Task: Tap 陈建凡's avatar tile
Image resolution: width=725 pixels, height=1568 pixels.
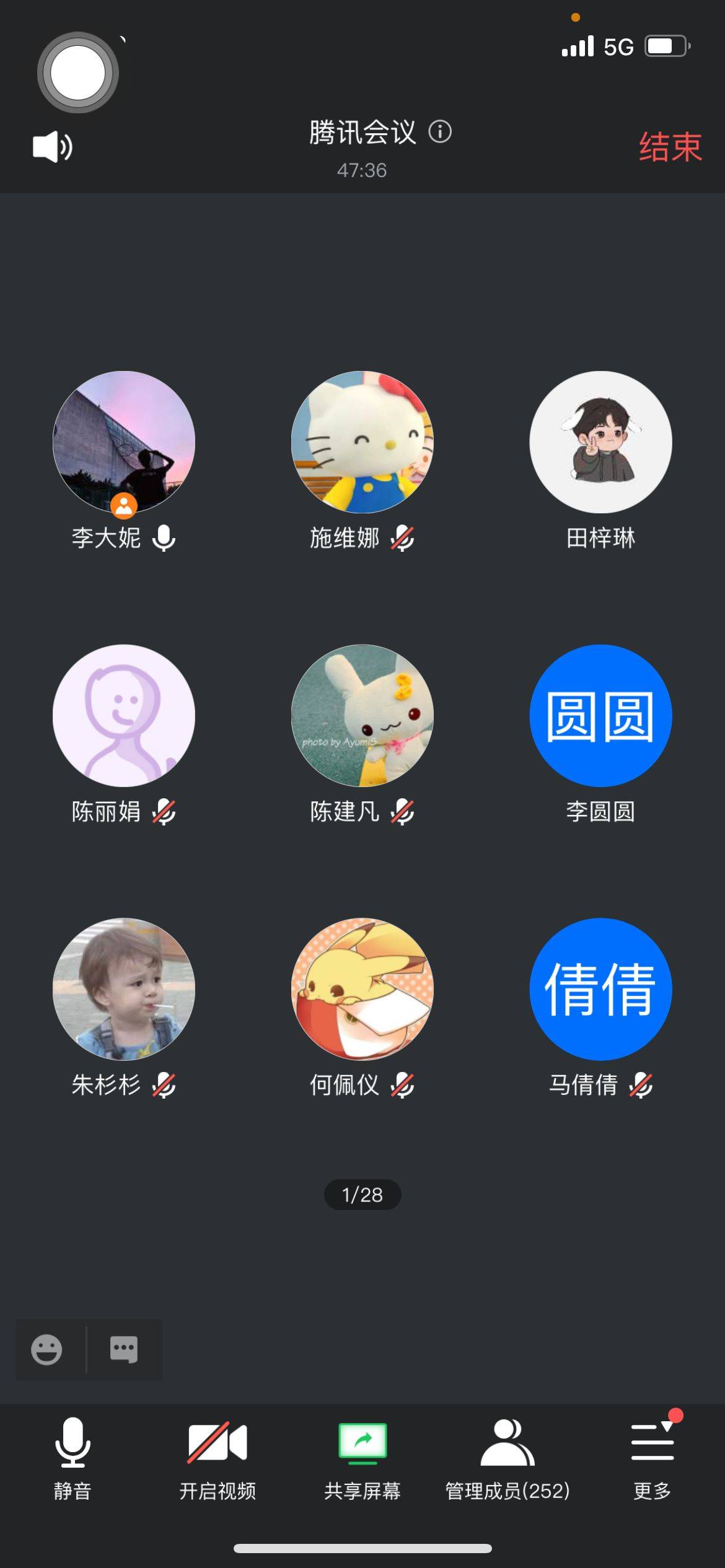Action: tap(362, 716)
